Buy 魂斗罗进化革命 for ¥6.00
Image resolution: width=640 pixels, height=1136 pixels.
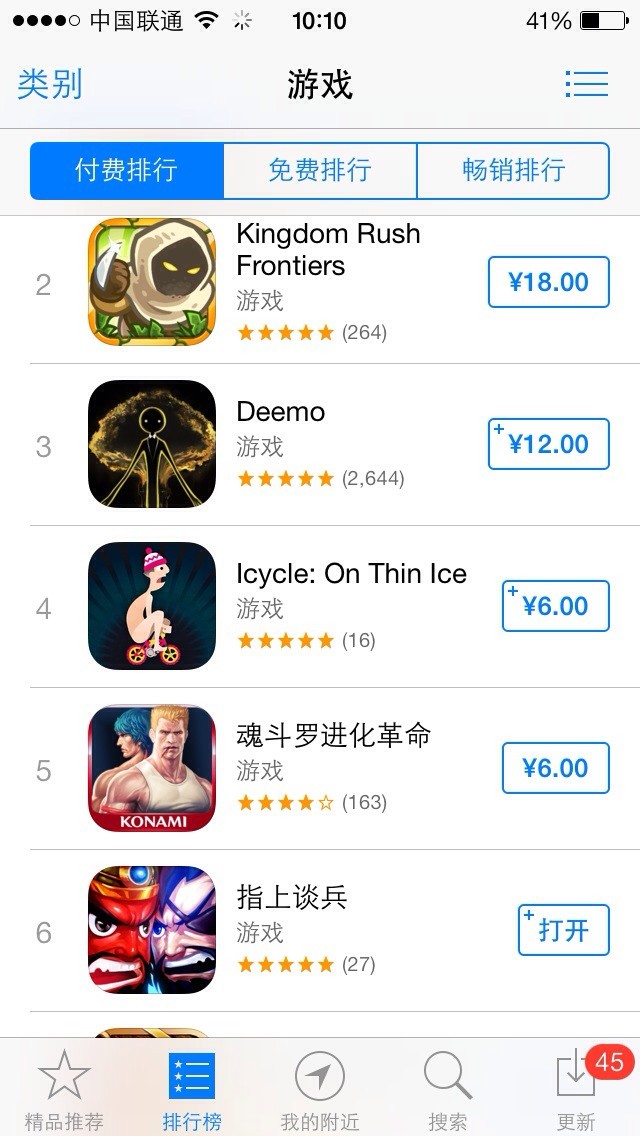(x=555, y=768)
